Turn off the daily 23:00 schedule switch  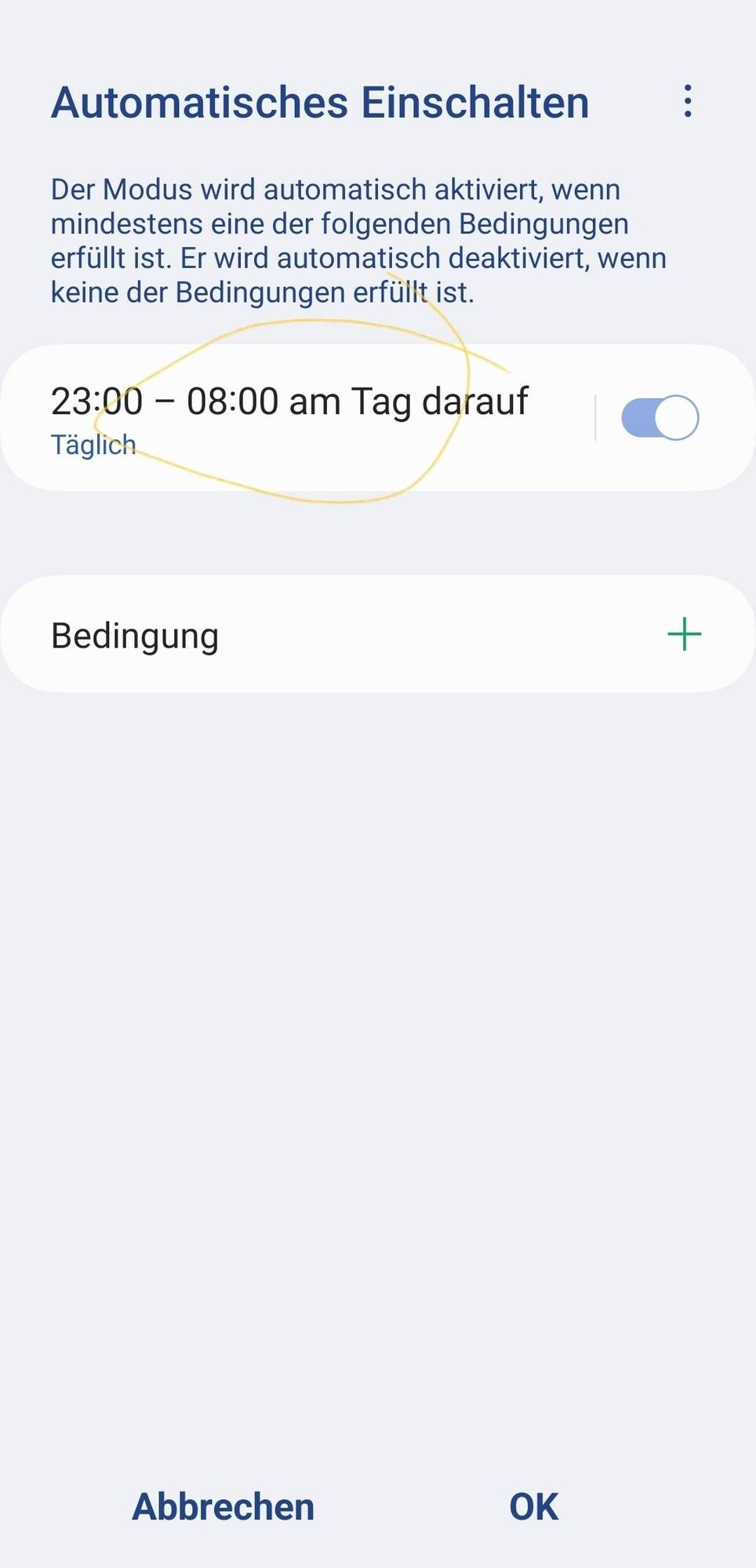[660, 418]
